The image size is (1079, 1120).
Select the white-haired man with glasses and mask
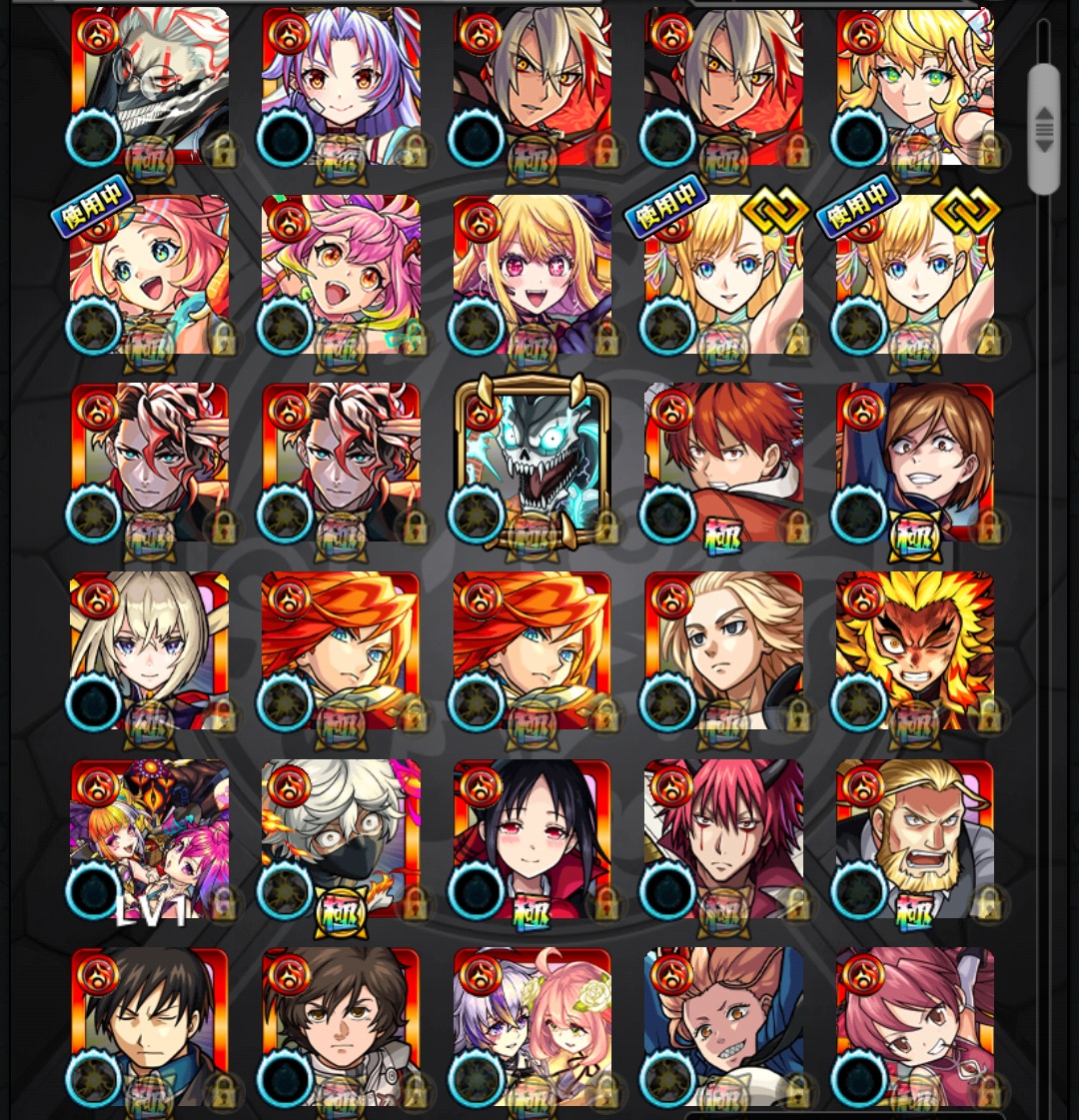150,85
